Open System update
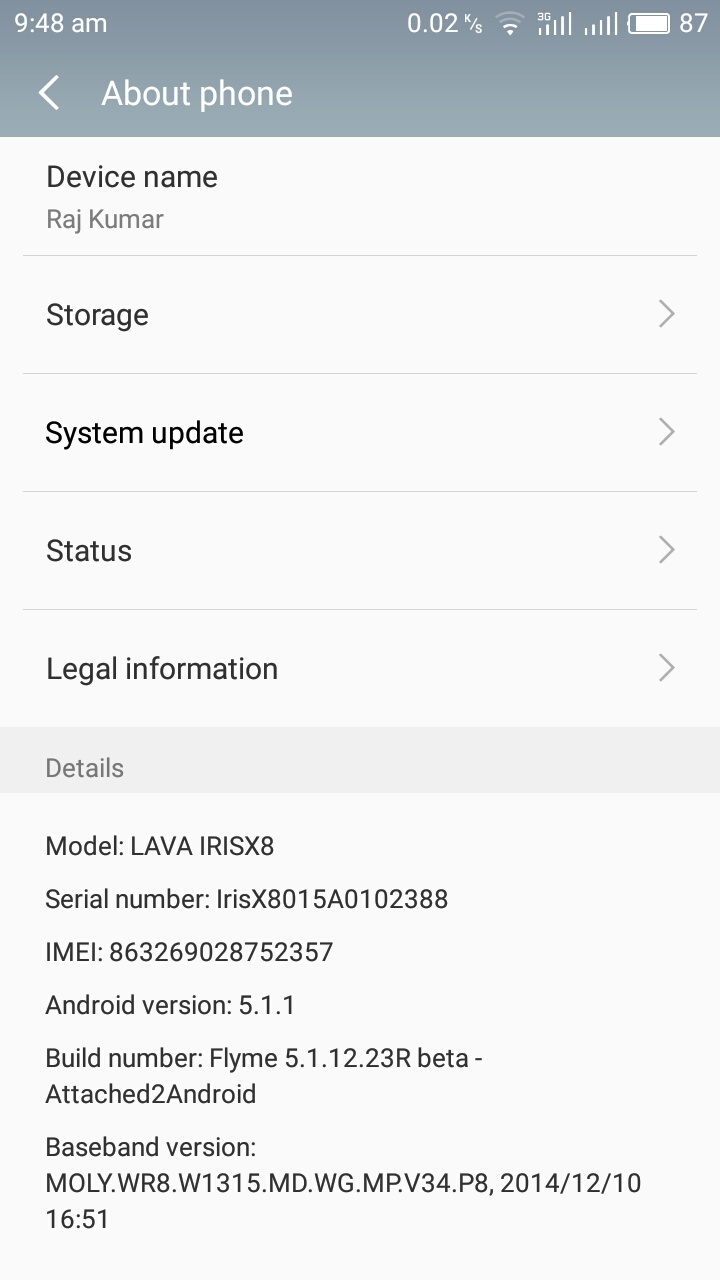 [360, 433]
